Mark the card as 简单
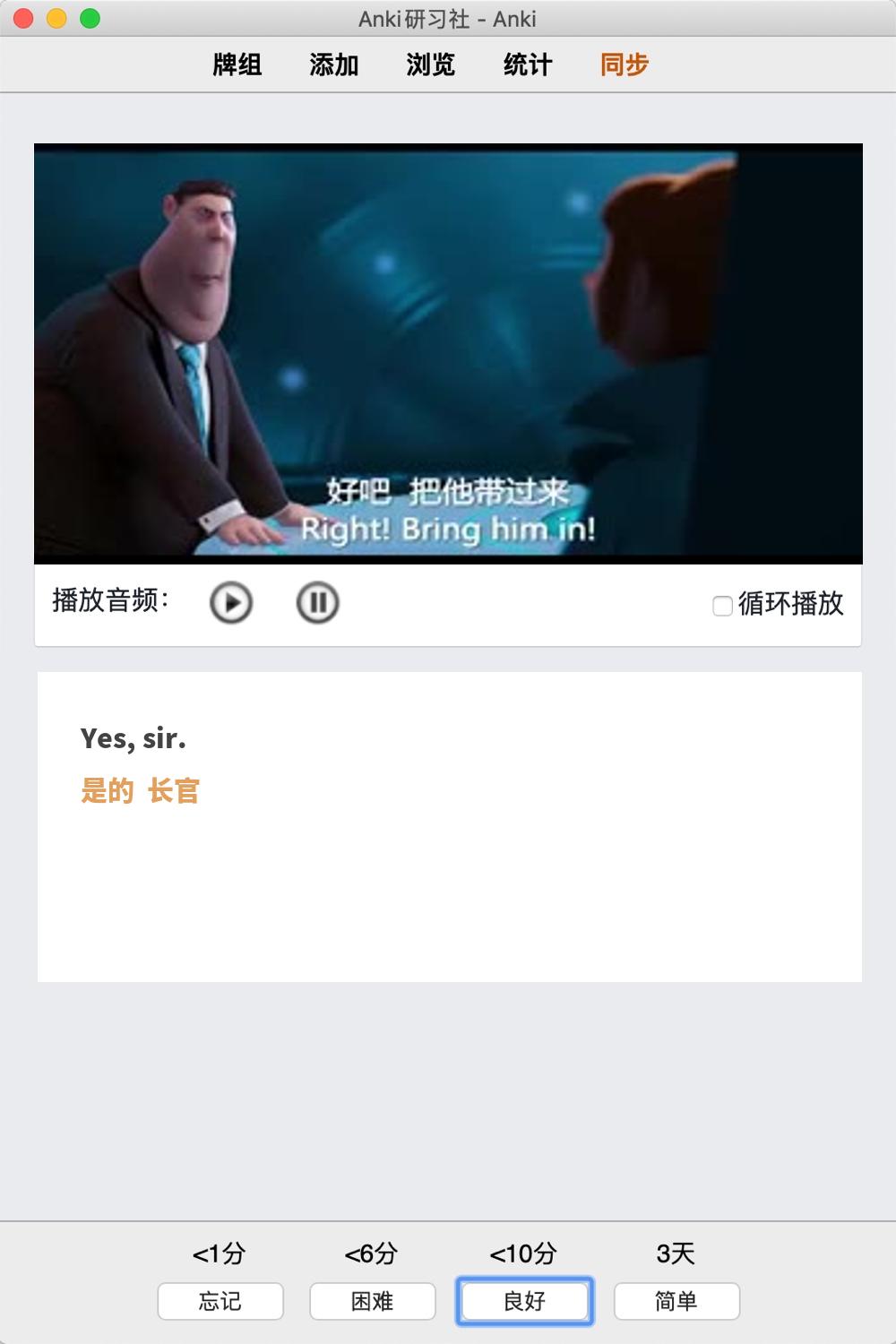Image resolution: width=896 pixels, height=1344 pixels. coord(676,1301)
